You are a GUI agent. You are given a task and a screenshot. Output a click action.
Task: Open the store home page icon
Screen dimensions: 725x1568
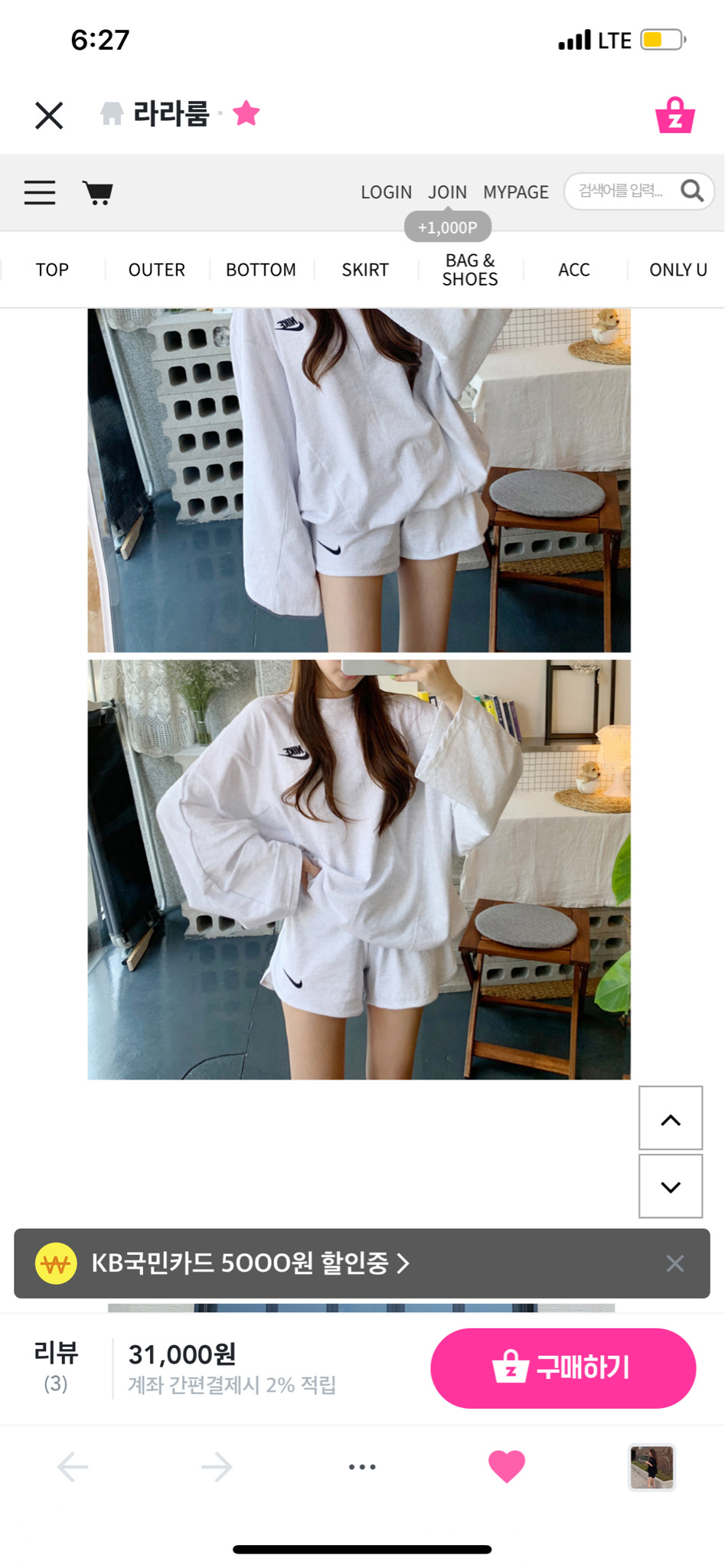pyautogui.click(x=112, y=115)
